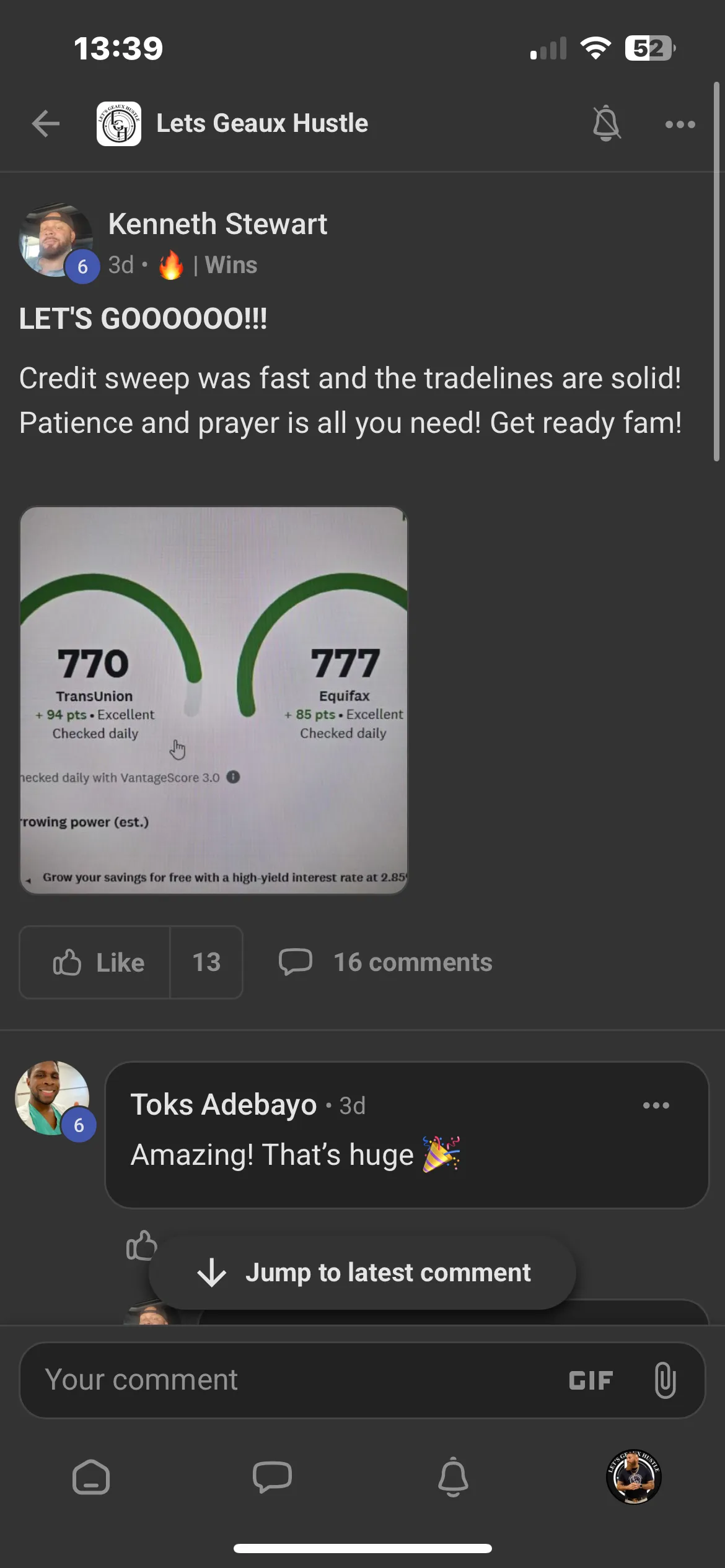Open the 16 comments

tap(385, 962)
